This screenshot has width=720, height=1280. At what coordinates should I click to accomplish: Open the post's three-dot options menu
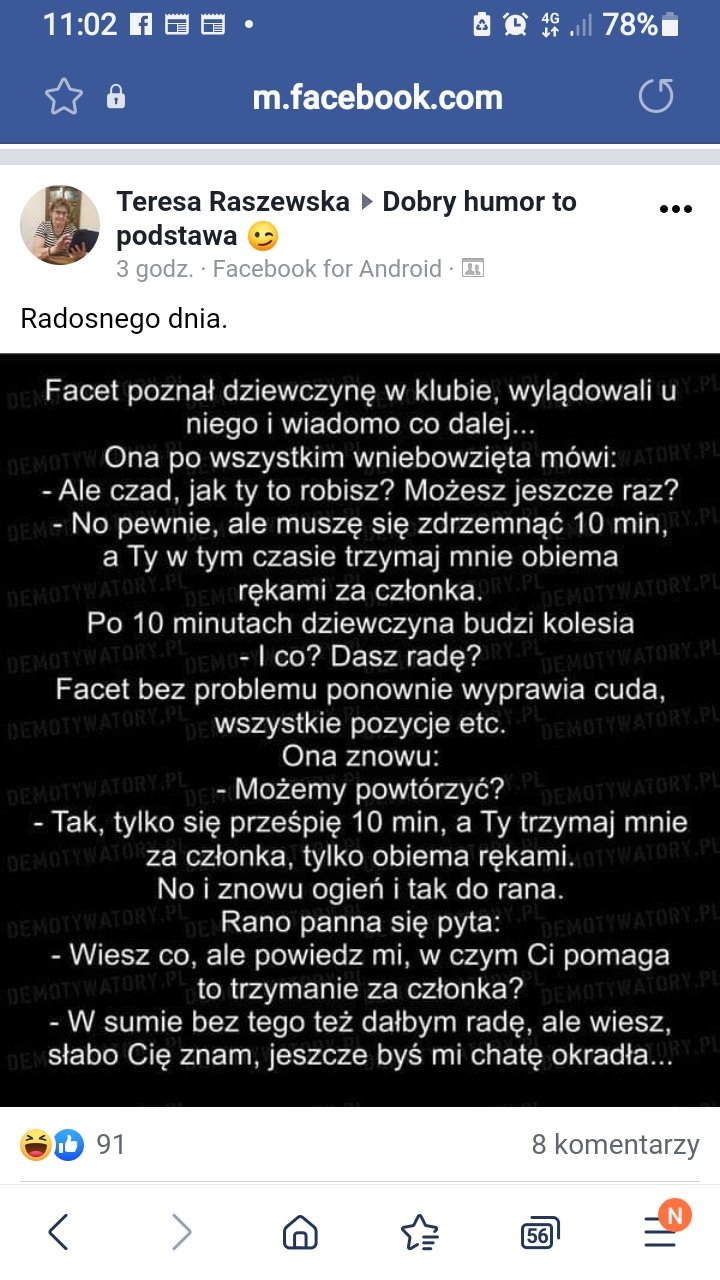pyautogui.click(x=676, y=210)
